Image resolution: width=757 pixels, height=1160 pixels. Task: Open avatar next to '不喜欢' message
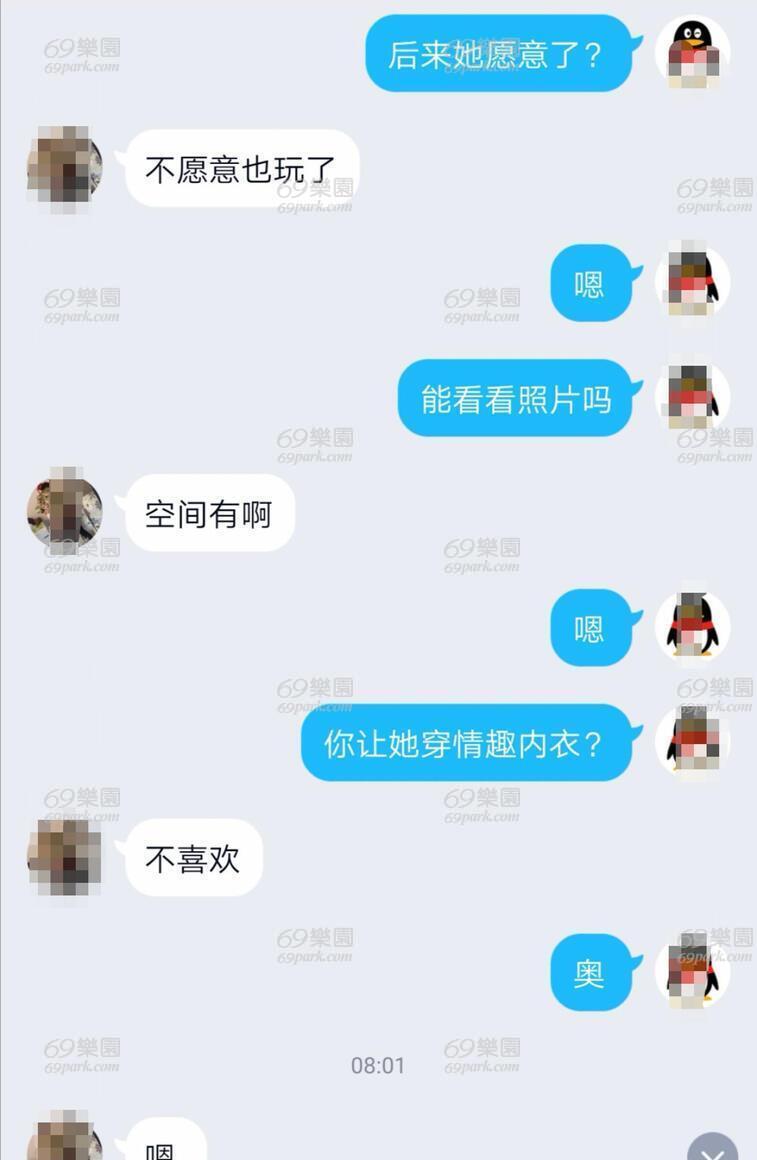point(64,857)
